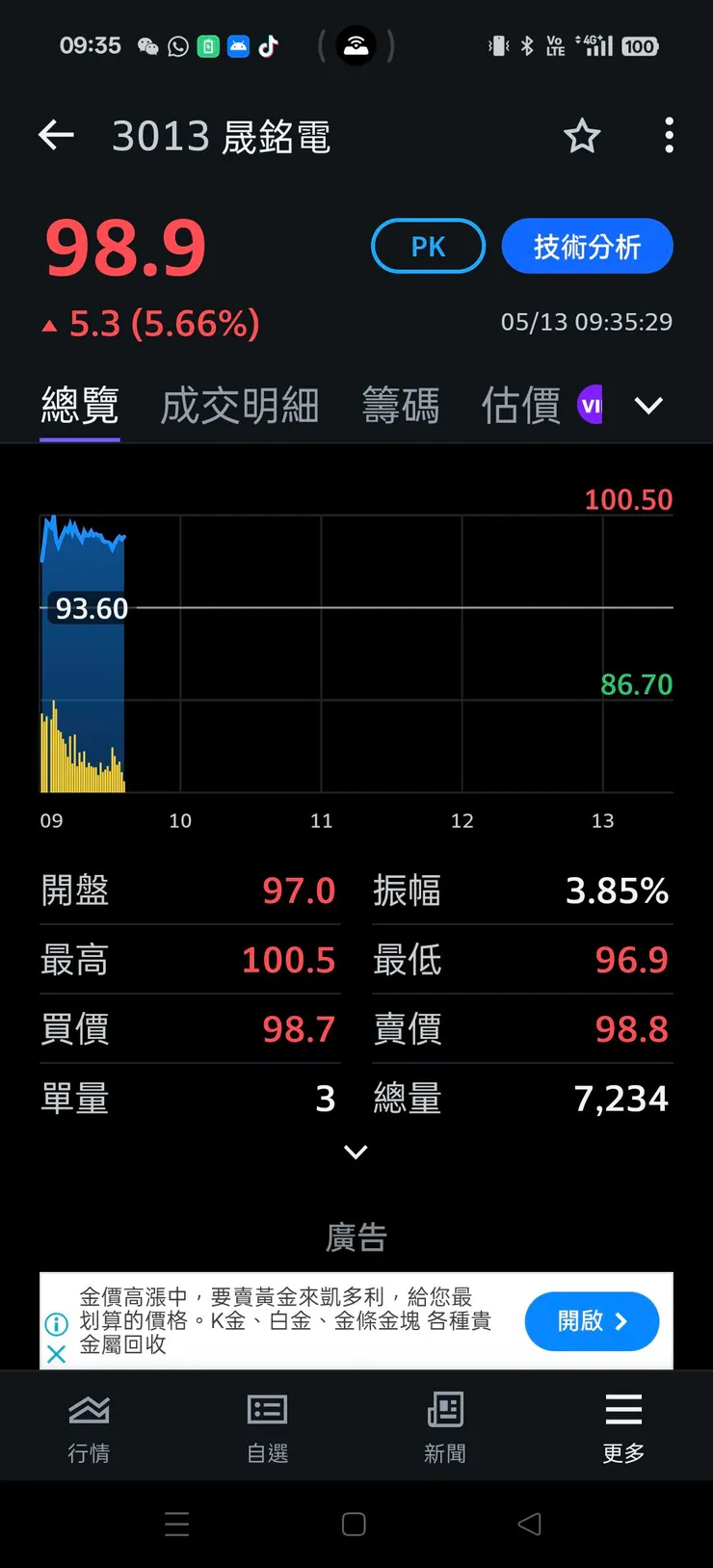The image size is (713, 1568).
Task: Open the Favorites star for 3013 晟銘電
Action: [x=582, y=136]
